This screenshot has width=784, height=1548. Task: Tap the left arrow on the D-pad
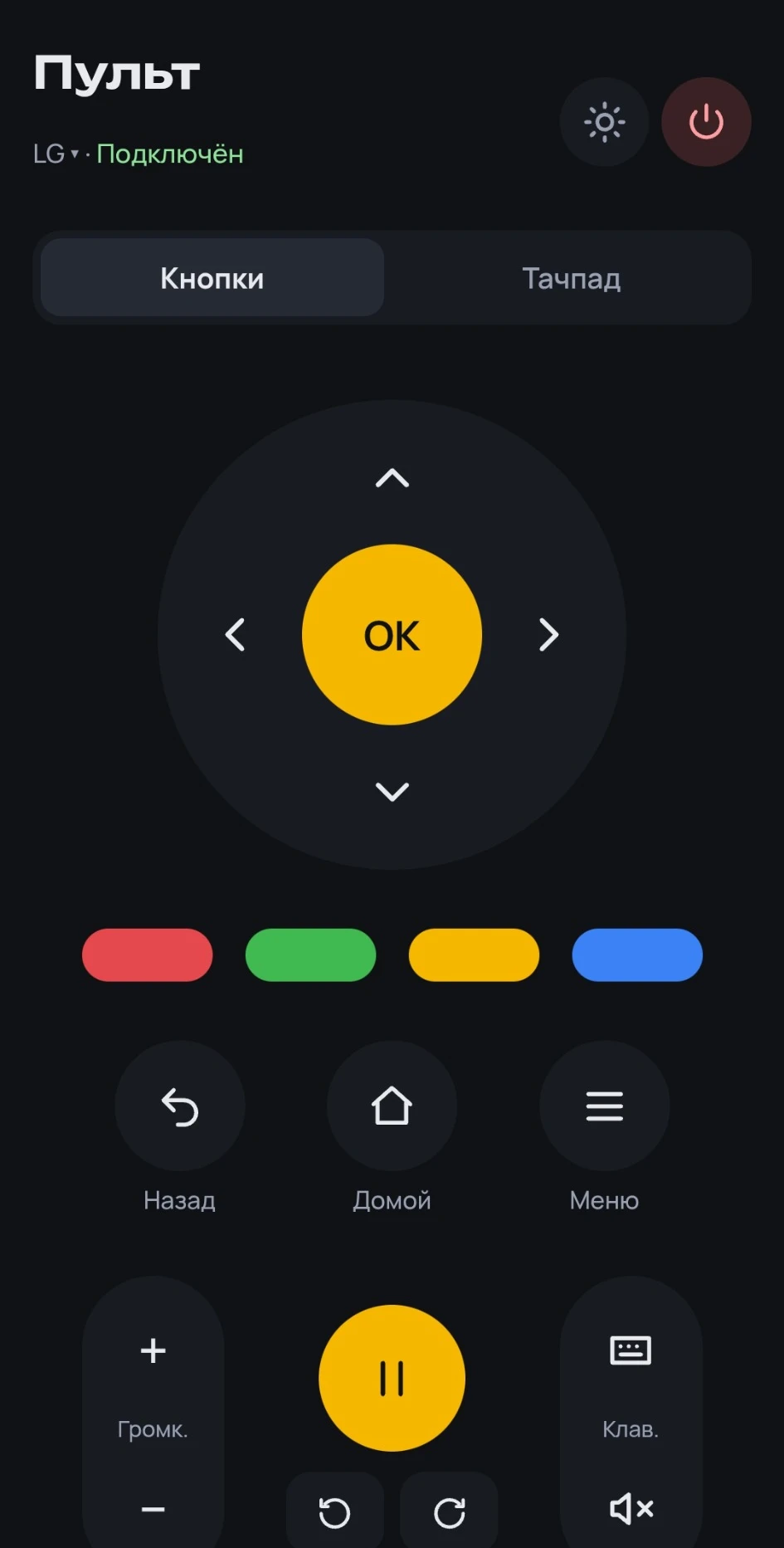coord(236,635)
